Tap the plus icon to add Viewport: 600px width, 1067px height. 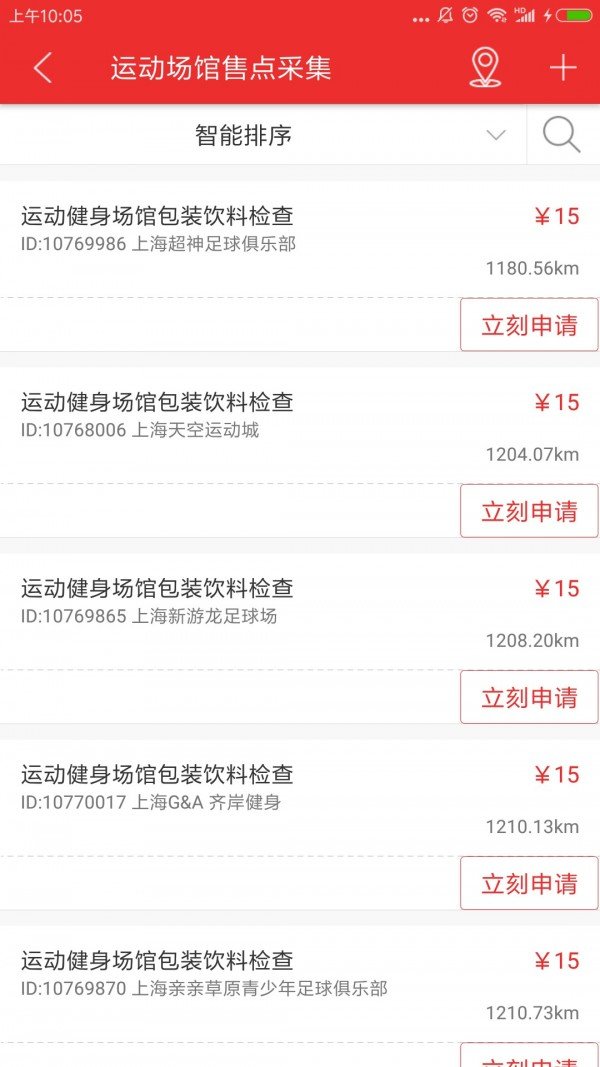pyautogui.click(x=563, y=68)
